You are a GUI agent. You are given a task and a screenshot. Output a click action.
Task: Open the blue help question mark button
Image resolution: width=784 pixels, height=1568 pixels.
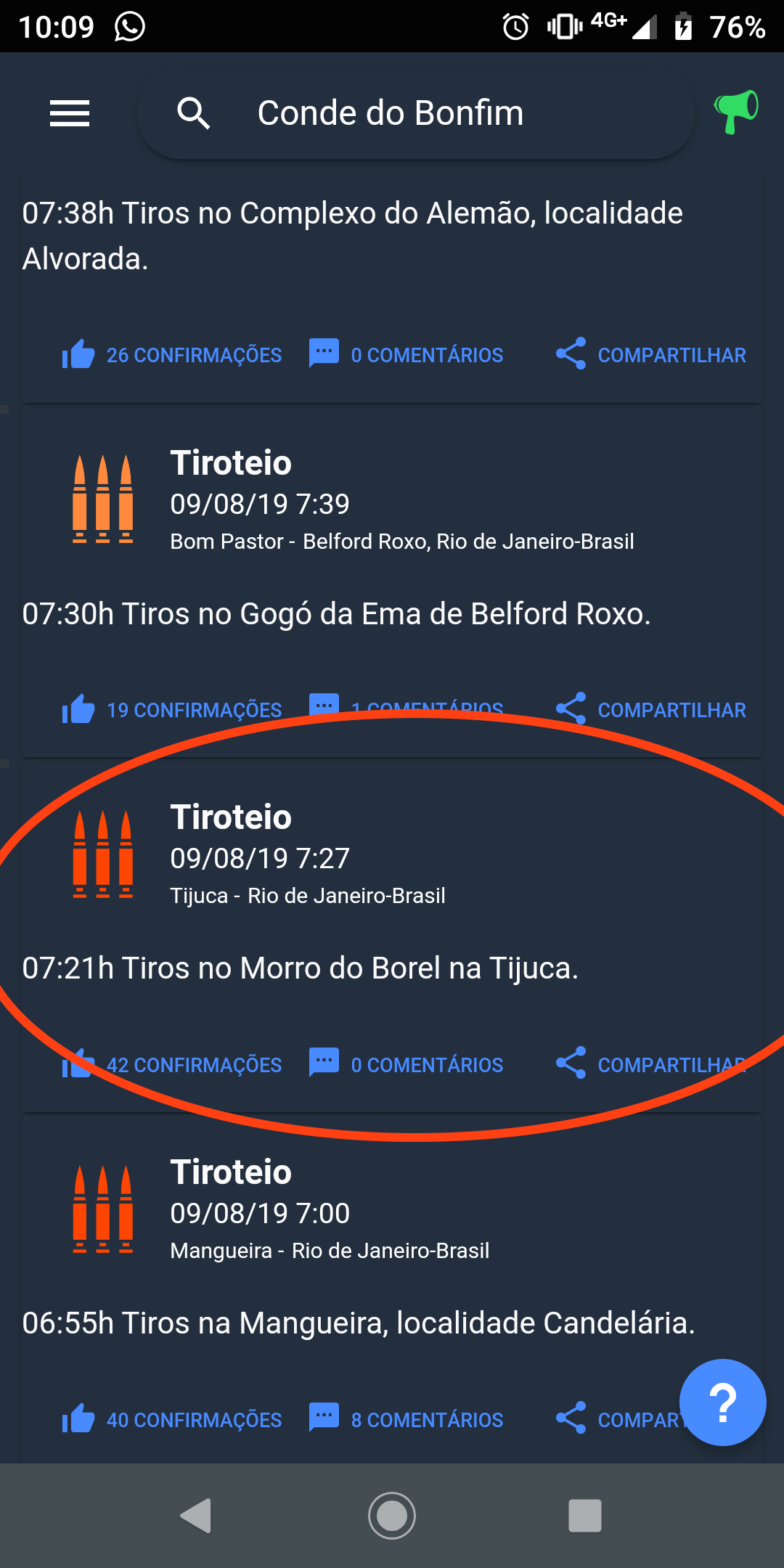(723, 1402)
